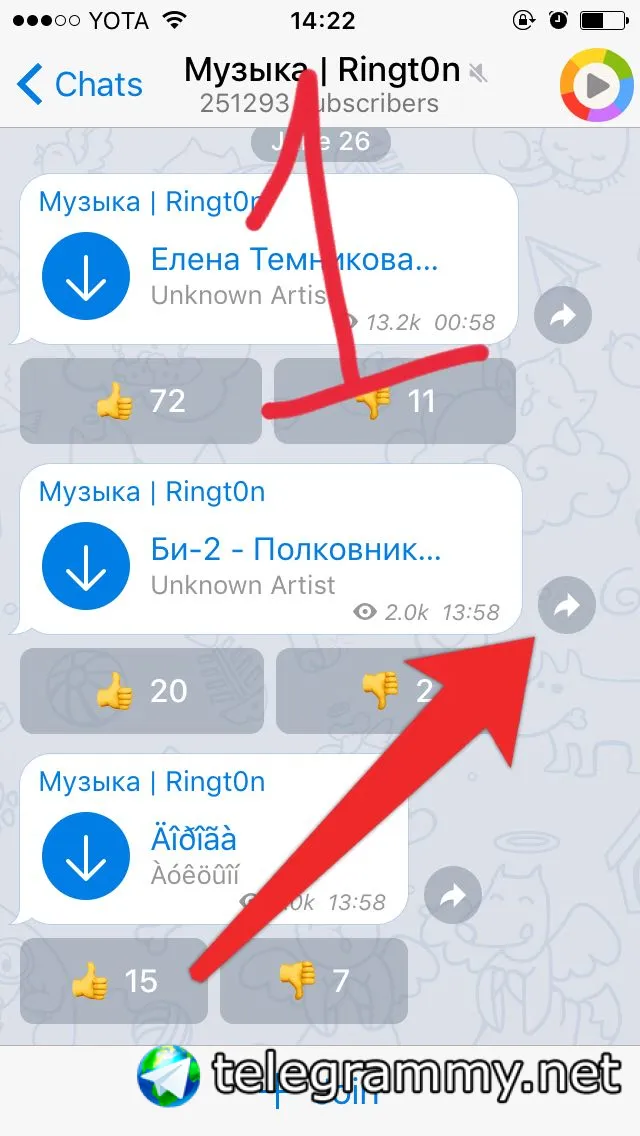The width and height of the screenshot is (640, 1136).
Task: Download the Äîðîãà audio track
Action: pos(86,858)
